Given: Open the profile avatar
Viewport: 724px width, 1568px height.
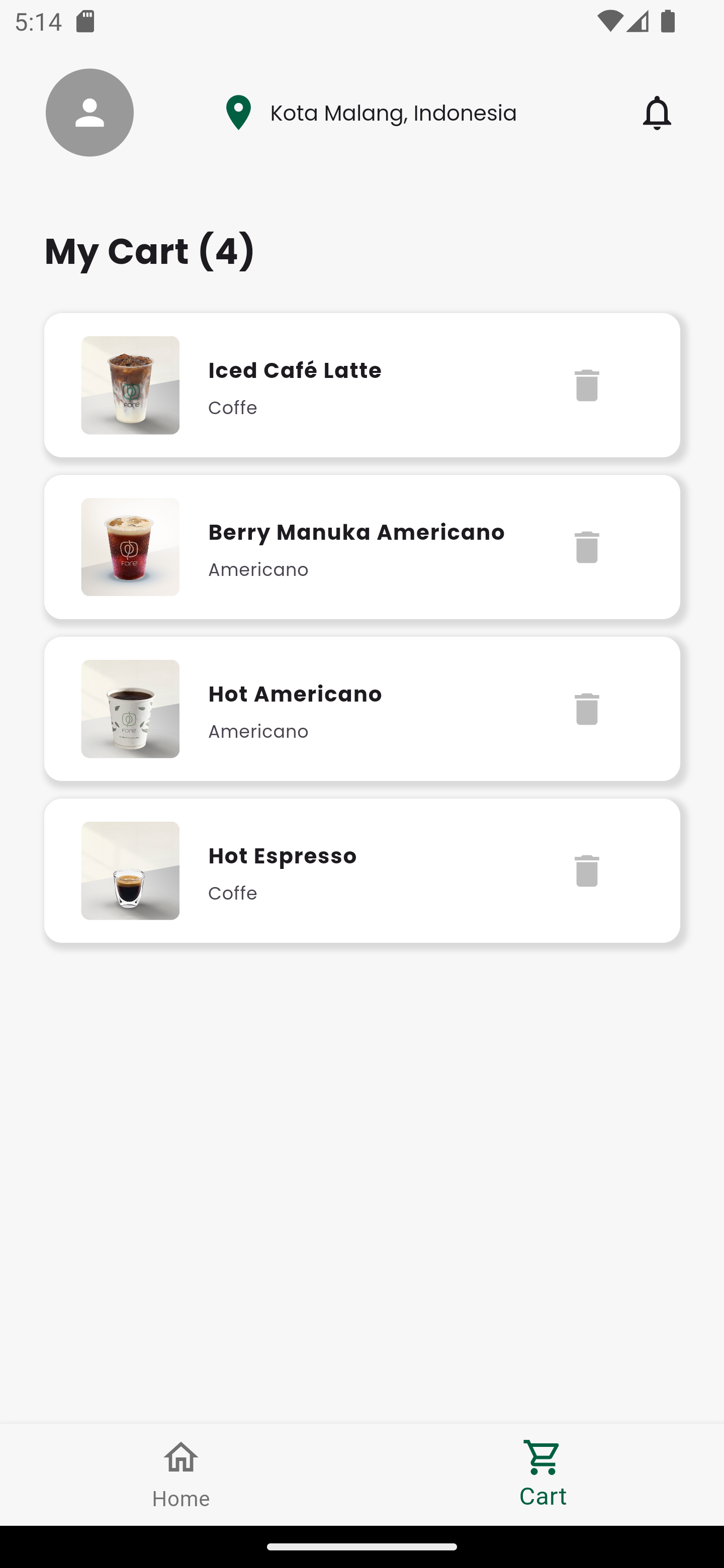Looking at the screenshot, I should tap(89, 113).
